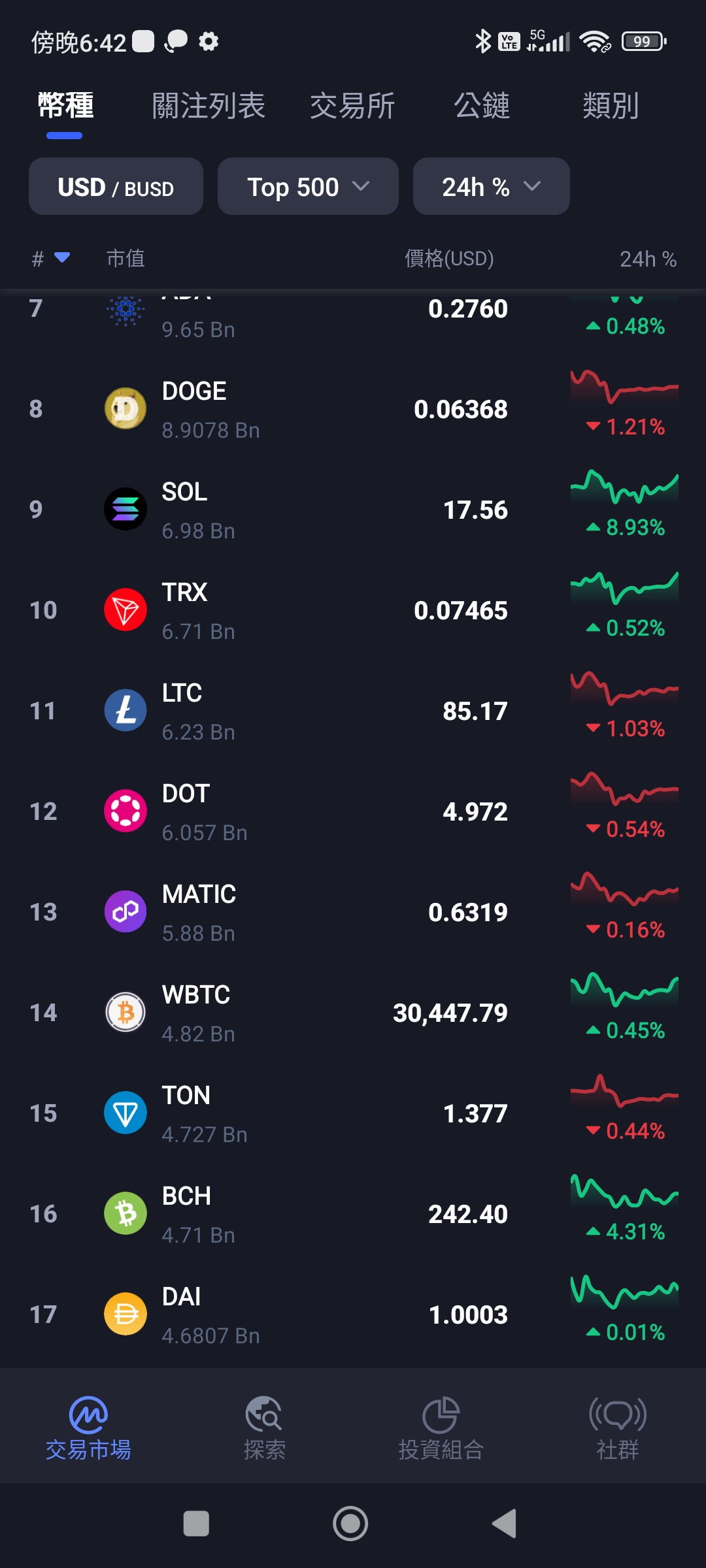Image resolution: width=706 pixels, height=1568 pixels.
Task: Tap the system back button
Action: (505, 1524)
